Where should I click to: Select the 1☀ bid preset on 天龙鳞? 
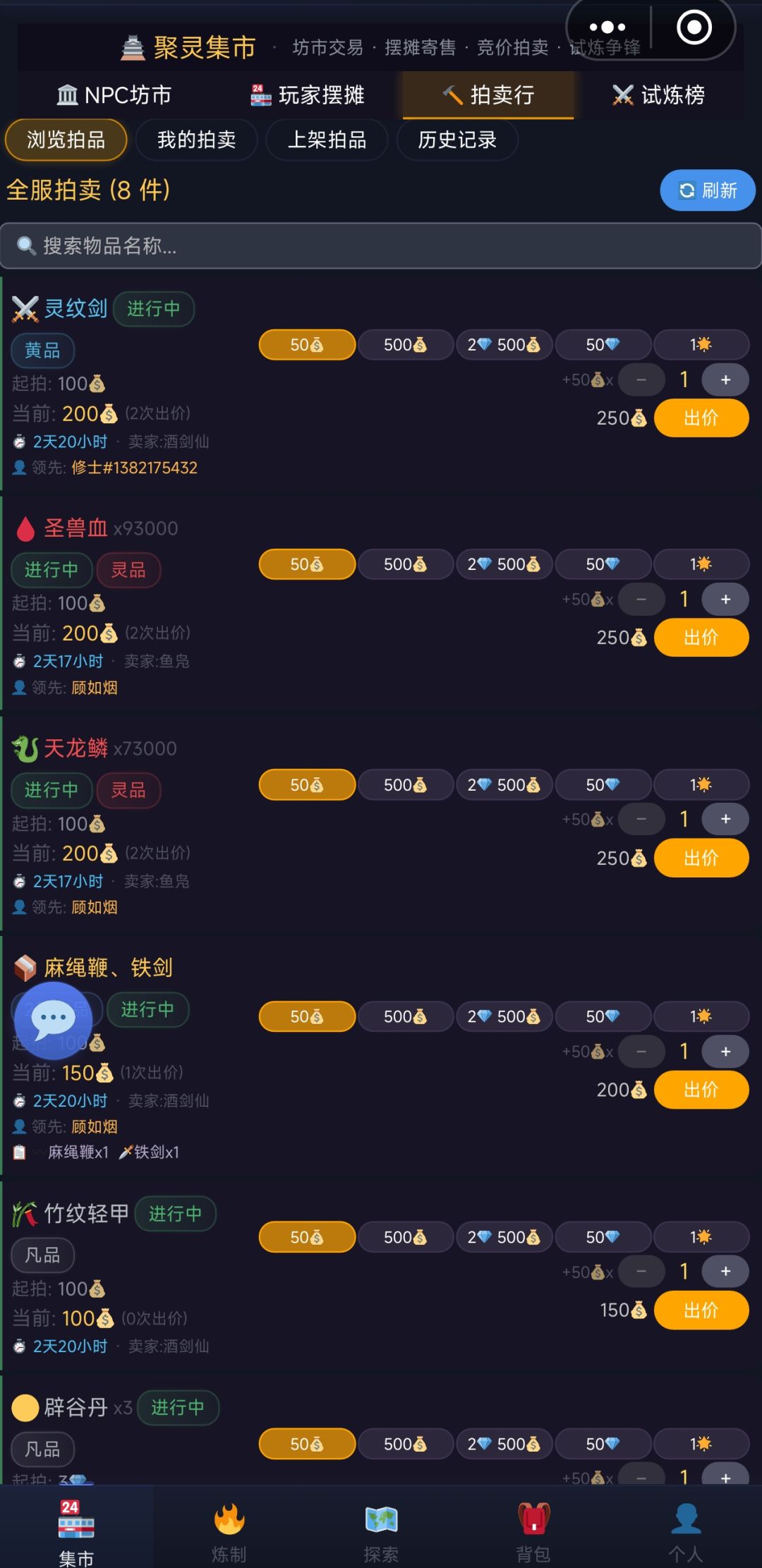point(701,784)
